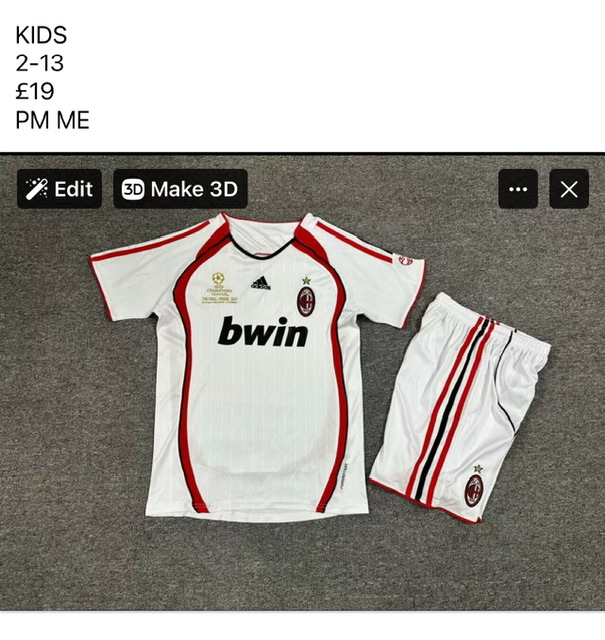Close the photo with the X
The image size is (605, 640).
(569, 189)
